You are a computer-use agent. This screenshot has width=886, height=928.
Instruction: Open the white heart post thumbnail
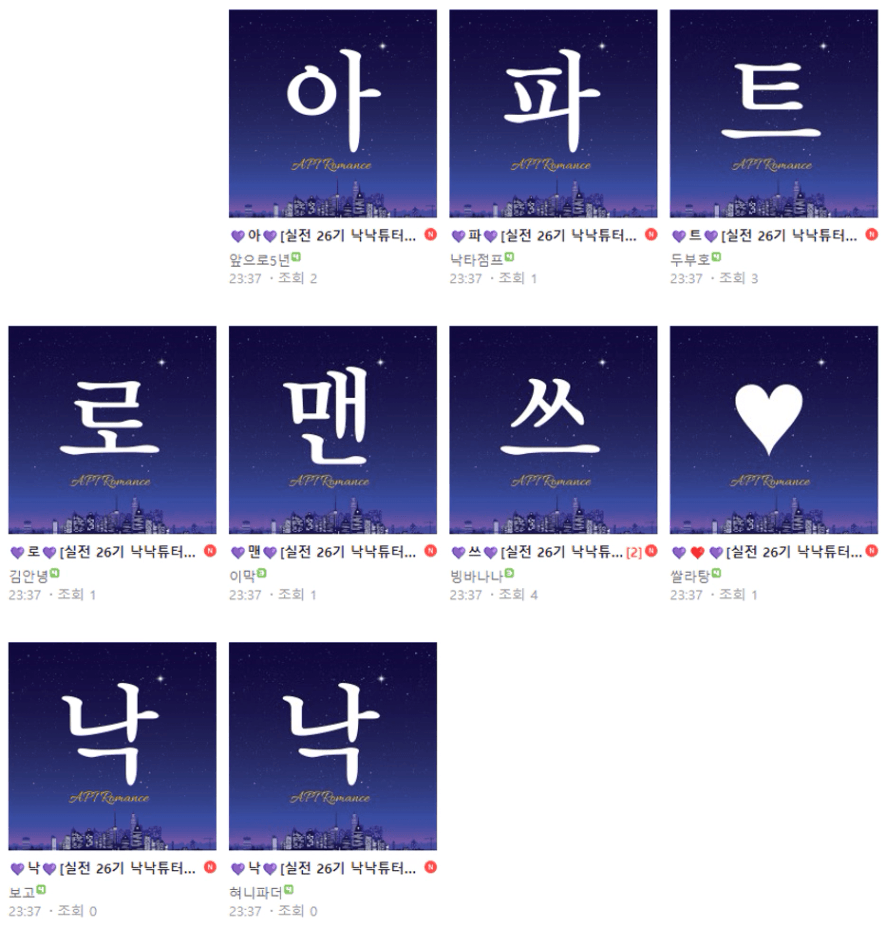point(773,429)
